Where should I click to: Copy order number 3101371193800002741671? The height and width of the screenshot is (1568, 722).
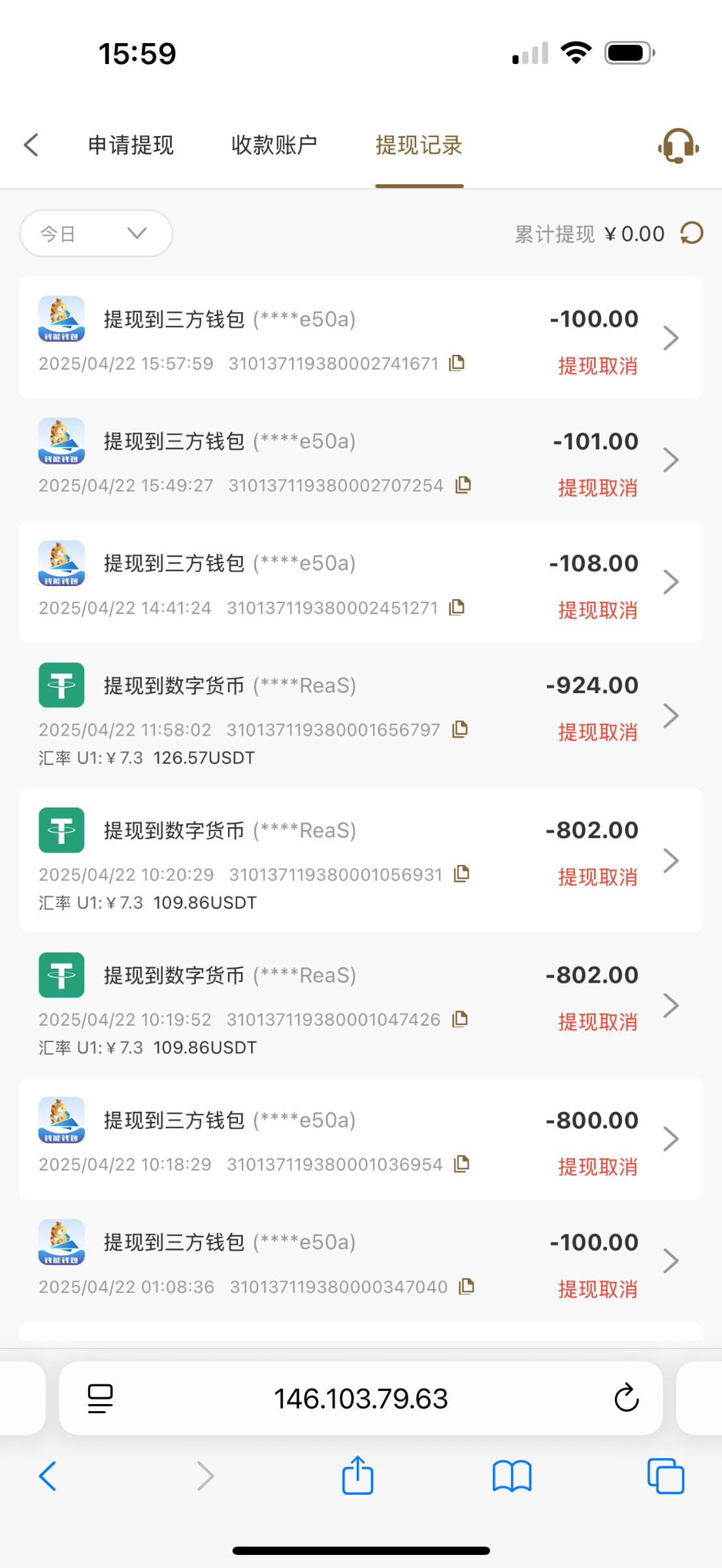457,363
